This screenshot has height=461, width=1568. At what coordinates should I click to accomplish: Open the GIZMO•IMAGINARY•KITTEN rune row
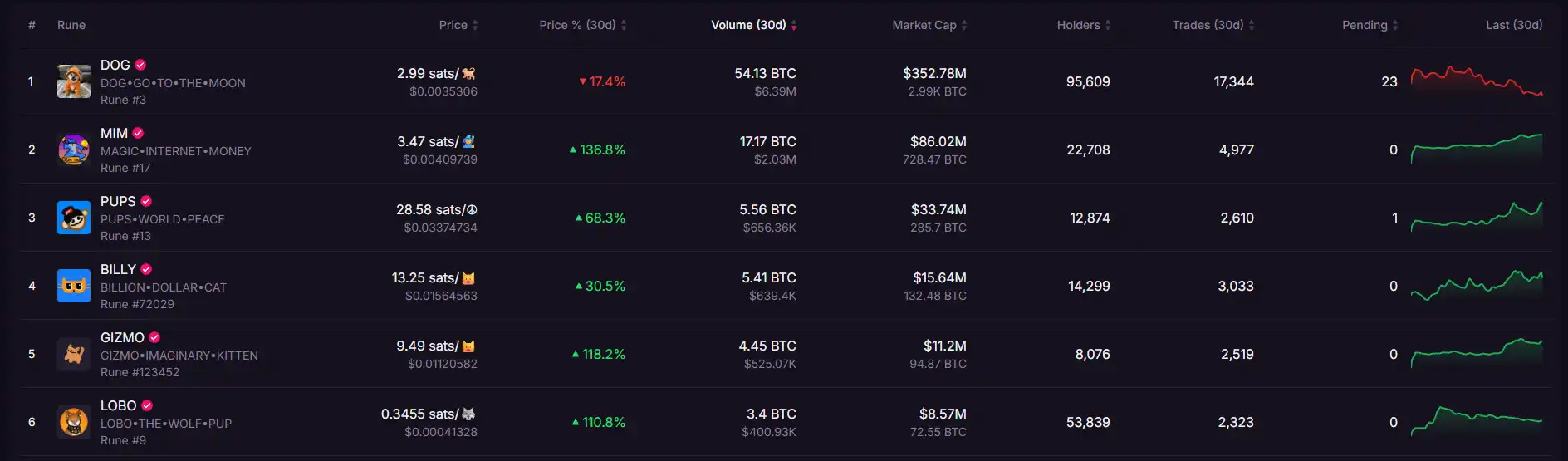tap(179, 355)
